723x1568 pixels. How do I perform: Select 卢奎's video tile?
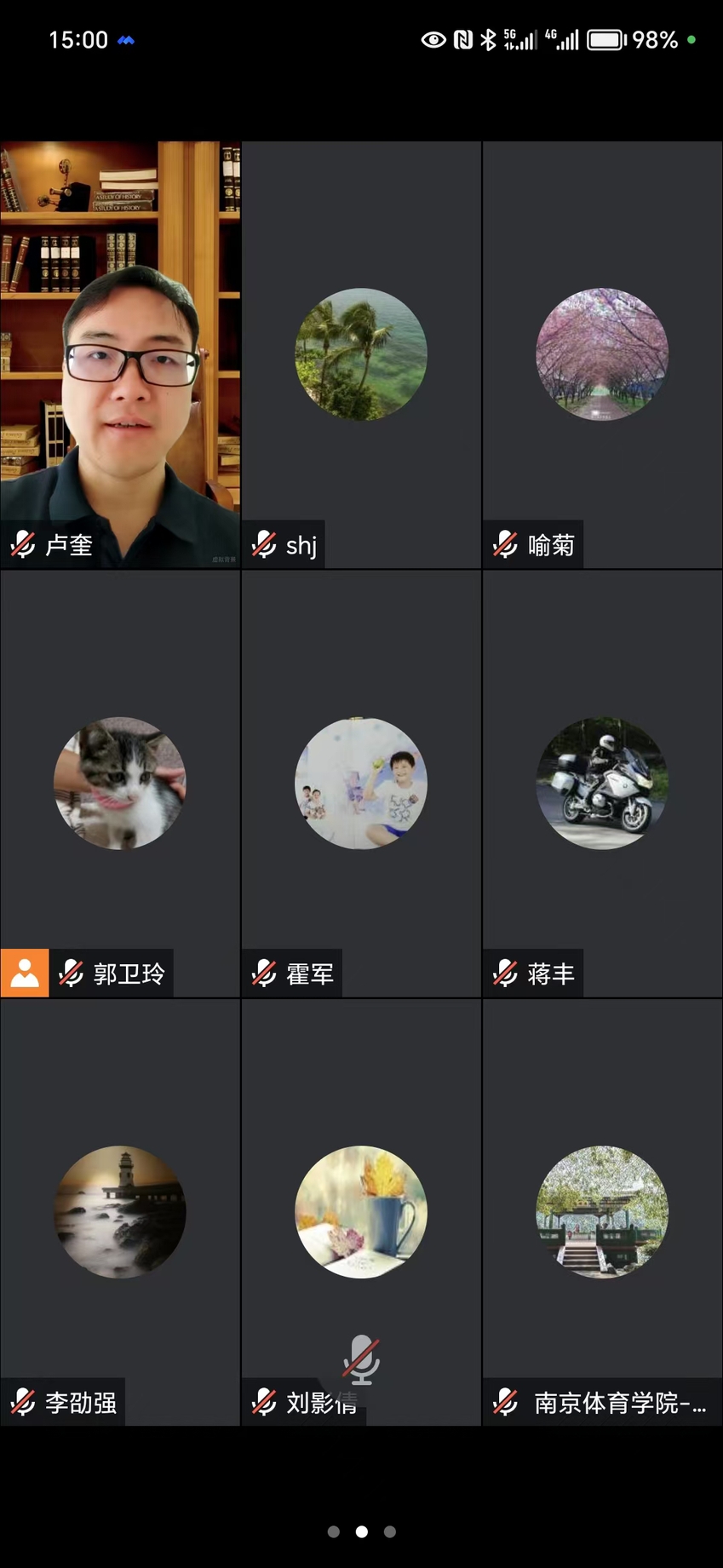pos(120,354)
